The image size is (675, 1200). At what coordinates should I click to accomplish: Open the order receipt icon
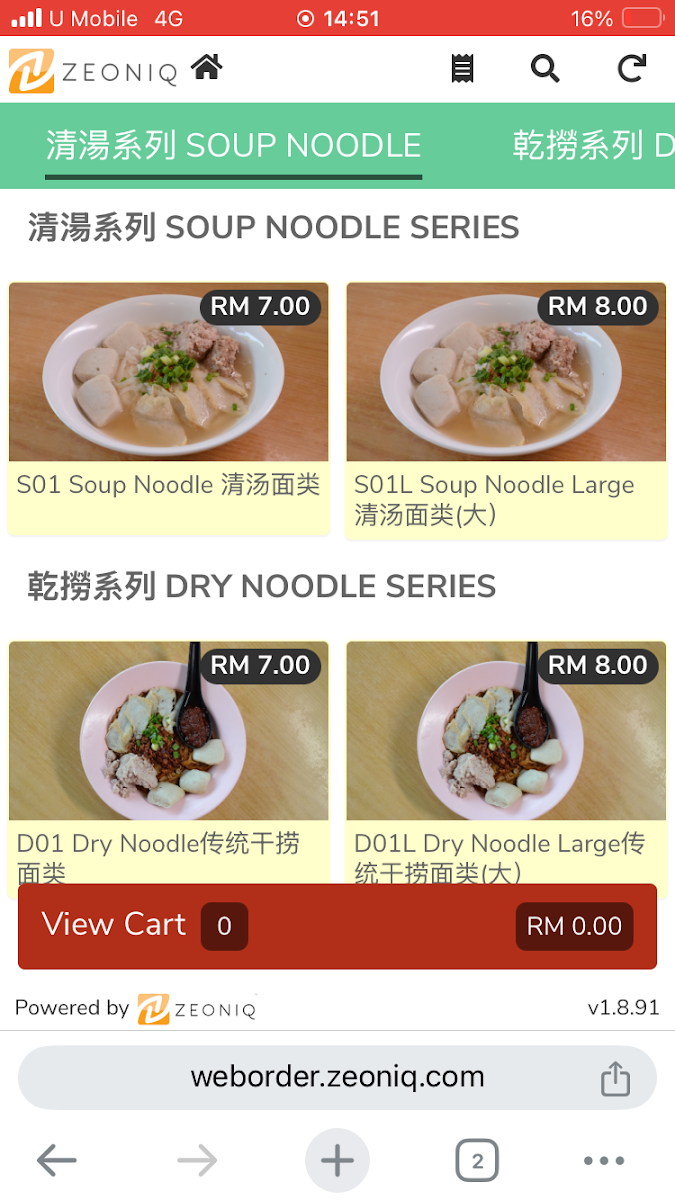462,69
